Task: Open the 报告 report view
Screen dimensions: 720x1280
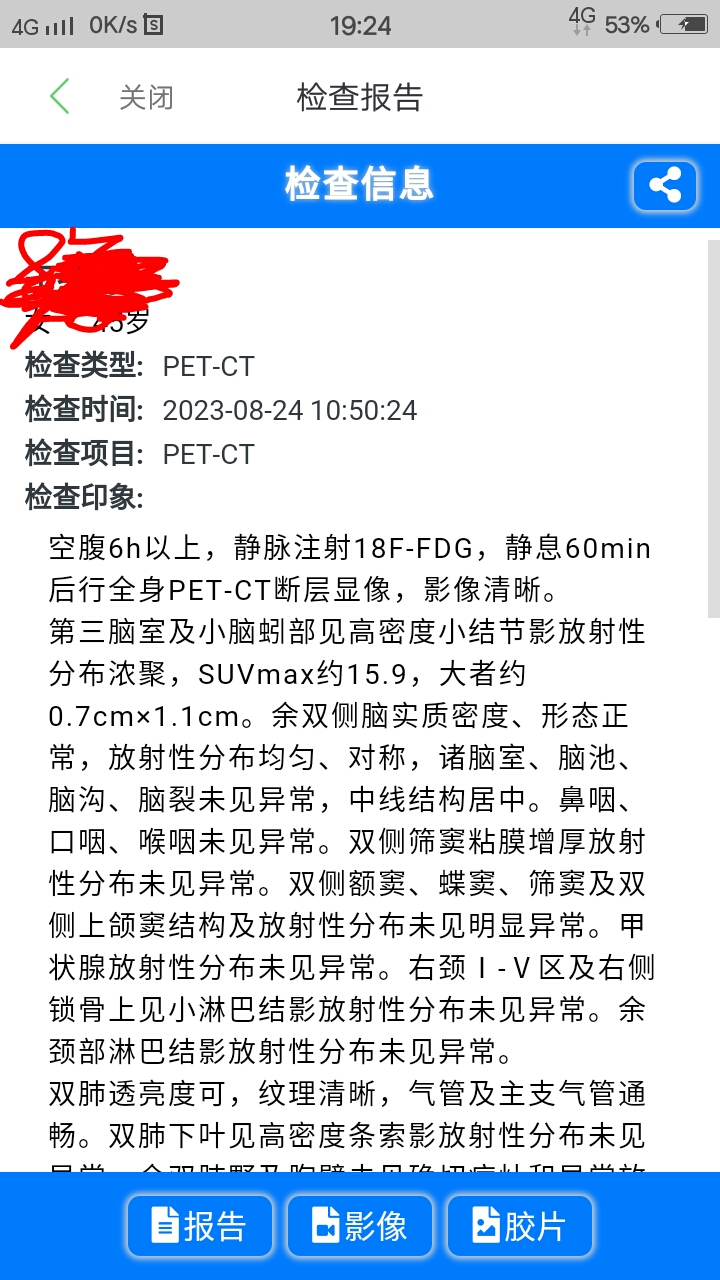Action: 200,1226
